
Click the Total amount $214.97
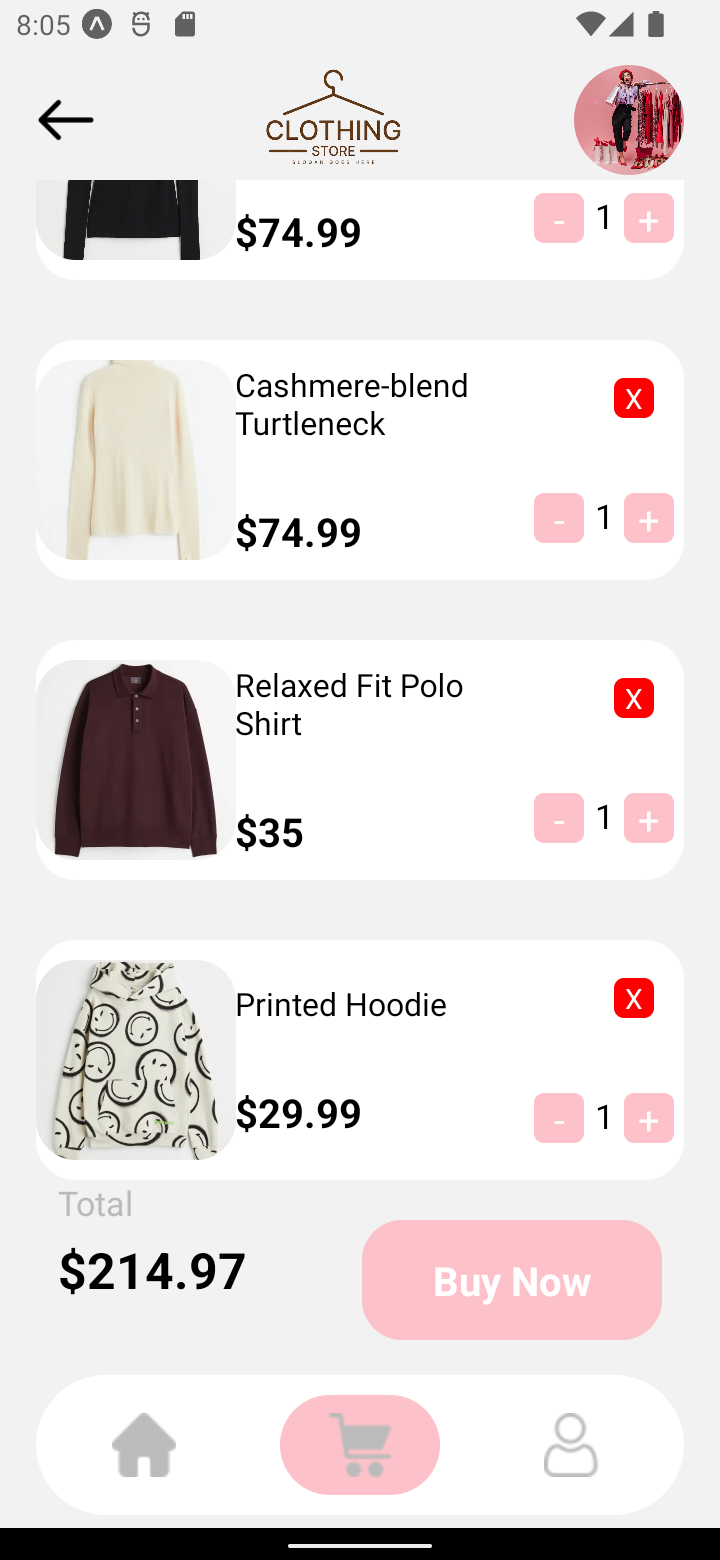coord(152,1270)
